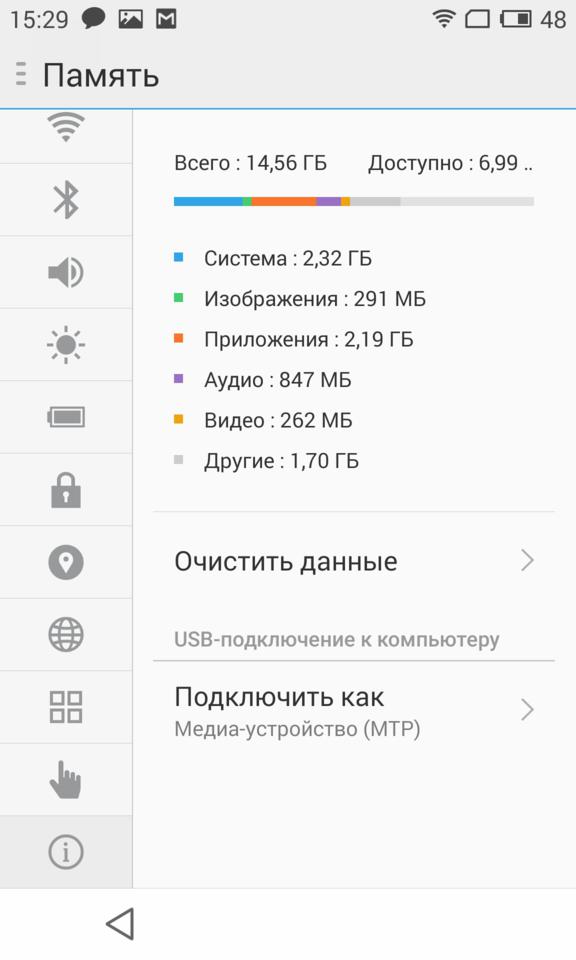
Task: Open Подключить как USB mode option
Action: click(x=354, y=711)
